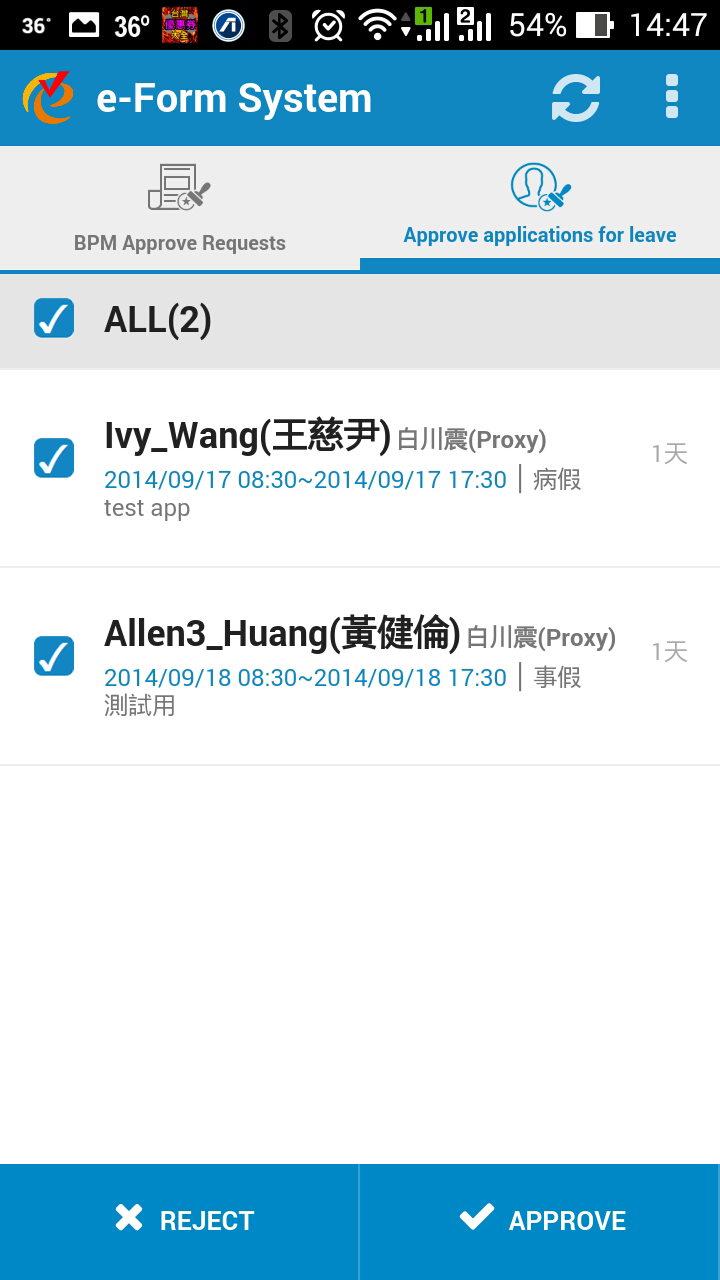Screen dimensions: 720x1280
Task: Open the overflow menu
Action: tap(671, 98)
